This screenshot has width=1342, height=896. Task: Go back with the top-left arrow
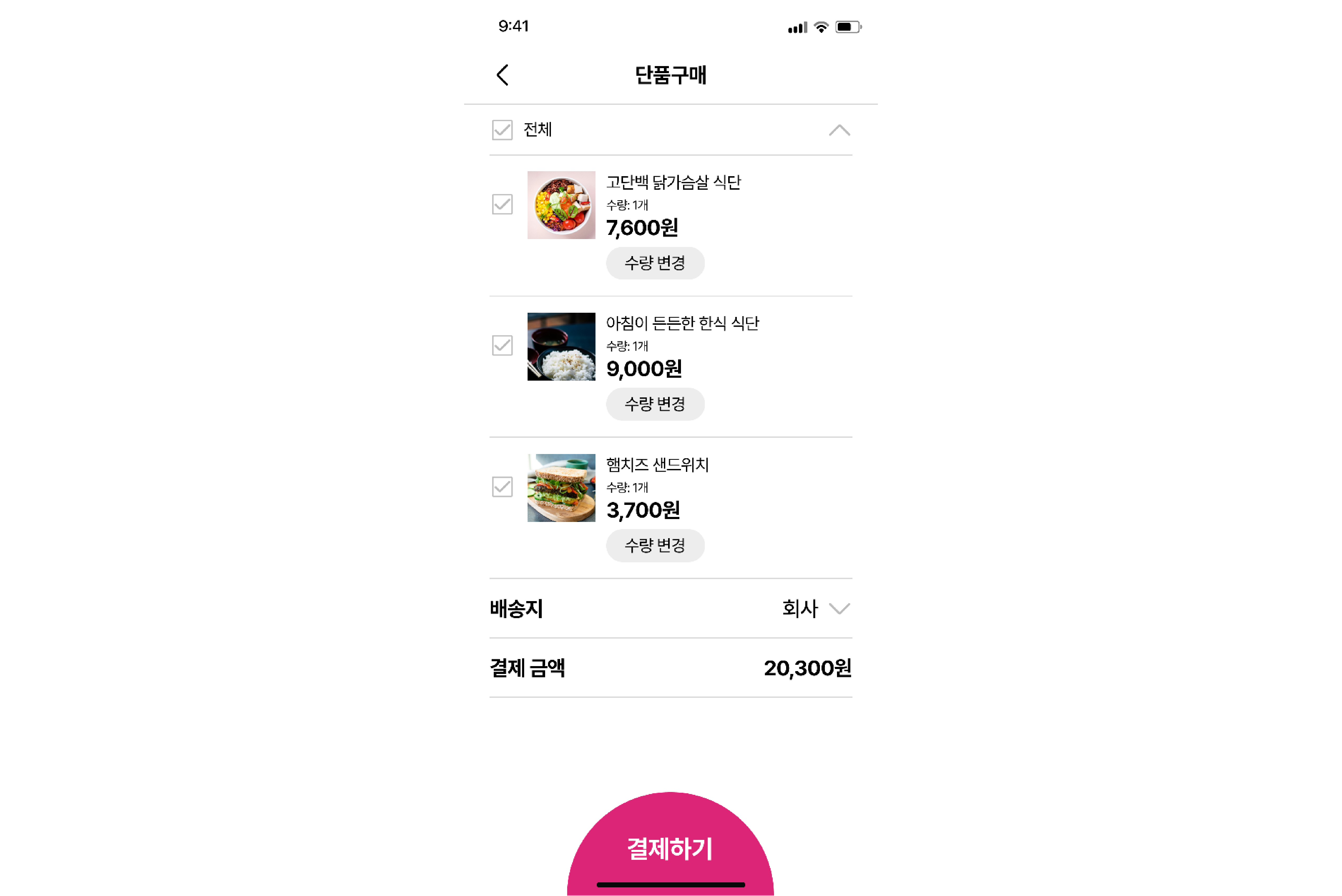pos(502,75)
